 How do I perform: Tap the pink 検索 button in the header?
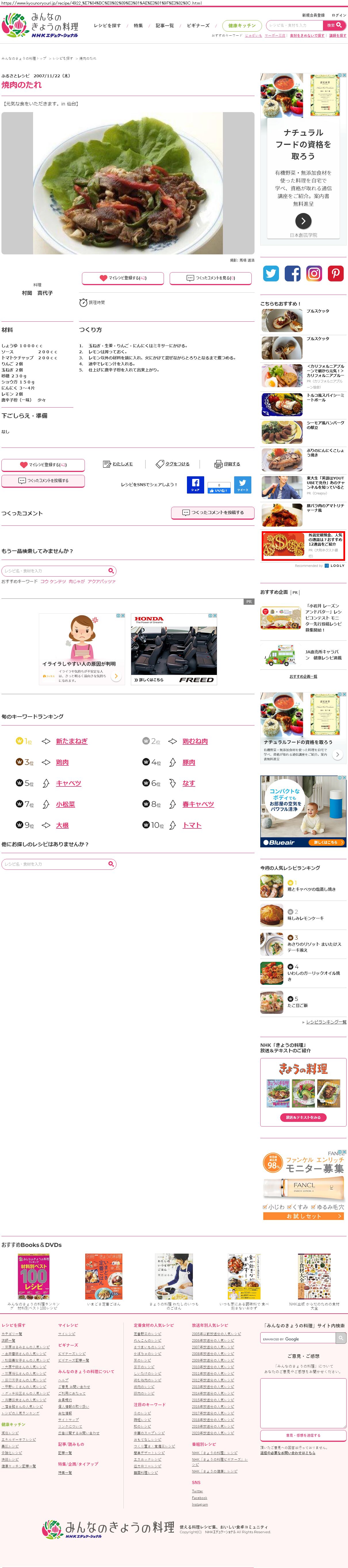point(334,26)
